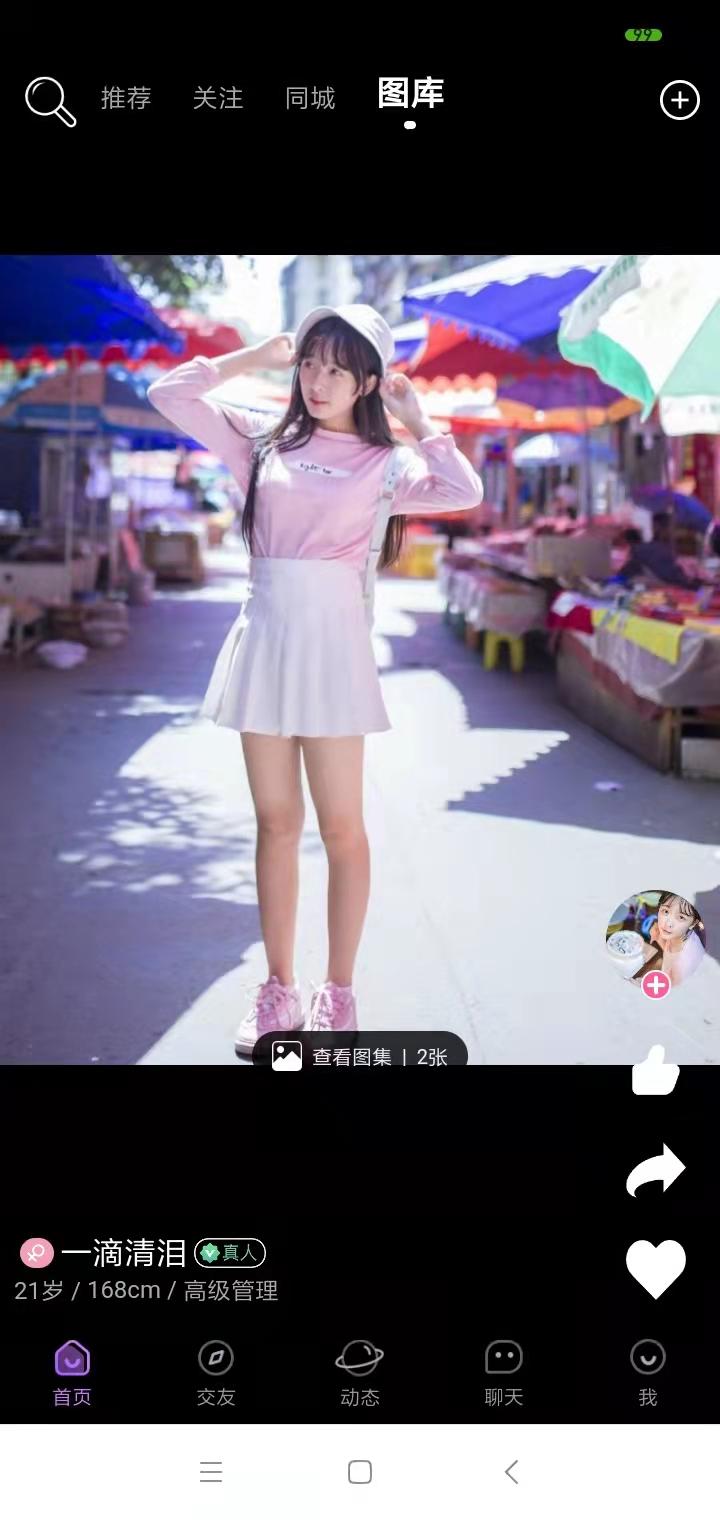Tap the system home button

360,1472
